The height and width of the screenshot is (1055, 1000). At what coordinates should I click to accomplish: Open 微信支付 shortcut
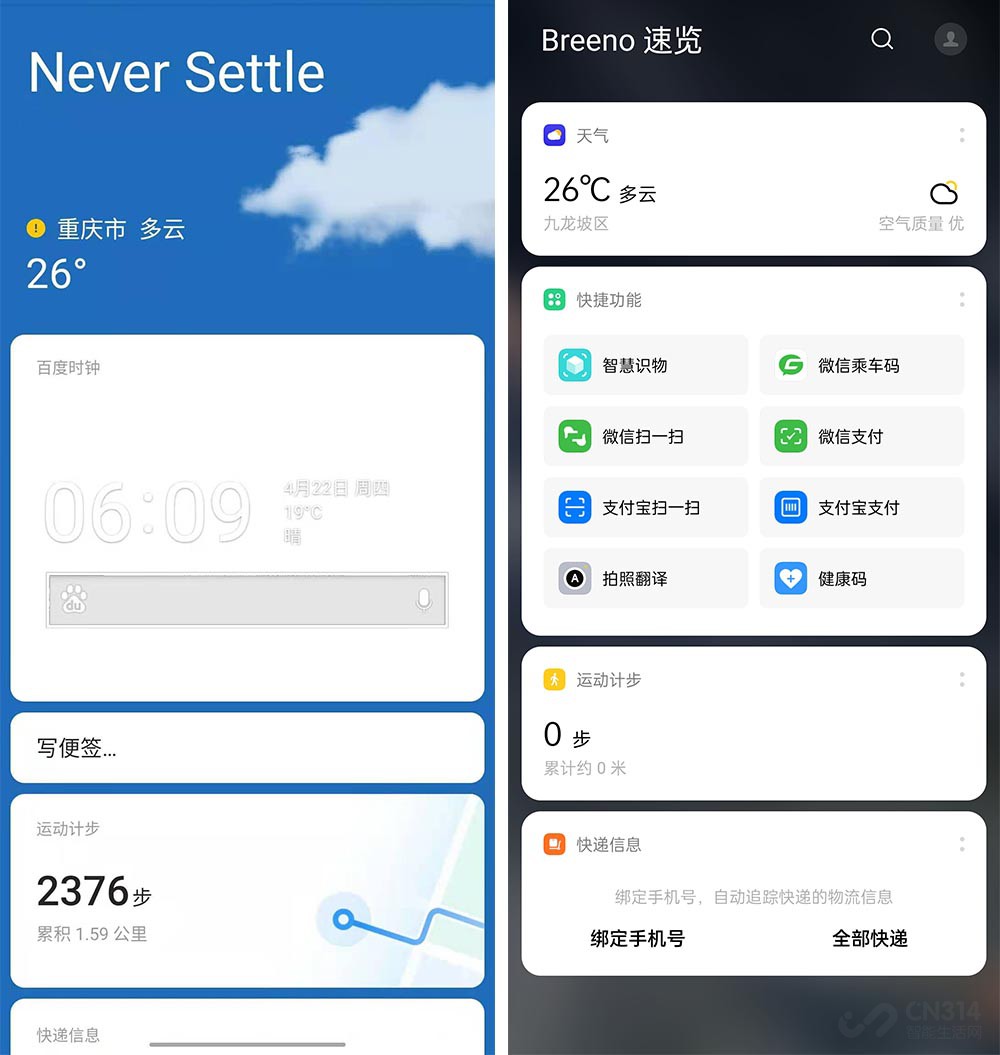click(861, 436)
